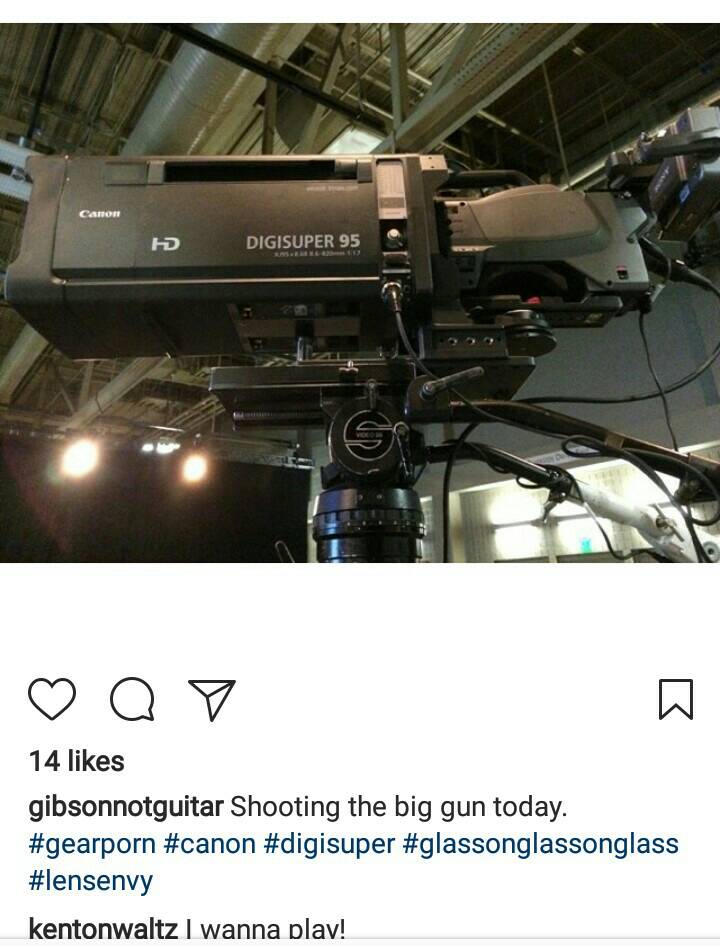Screen dimensions: 720x946
Task: Open gibsonnotguitar's profile from the caption
Action: [126, 807]
